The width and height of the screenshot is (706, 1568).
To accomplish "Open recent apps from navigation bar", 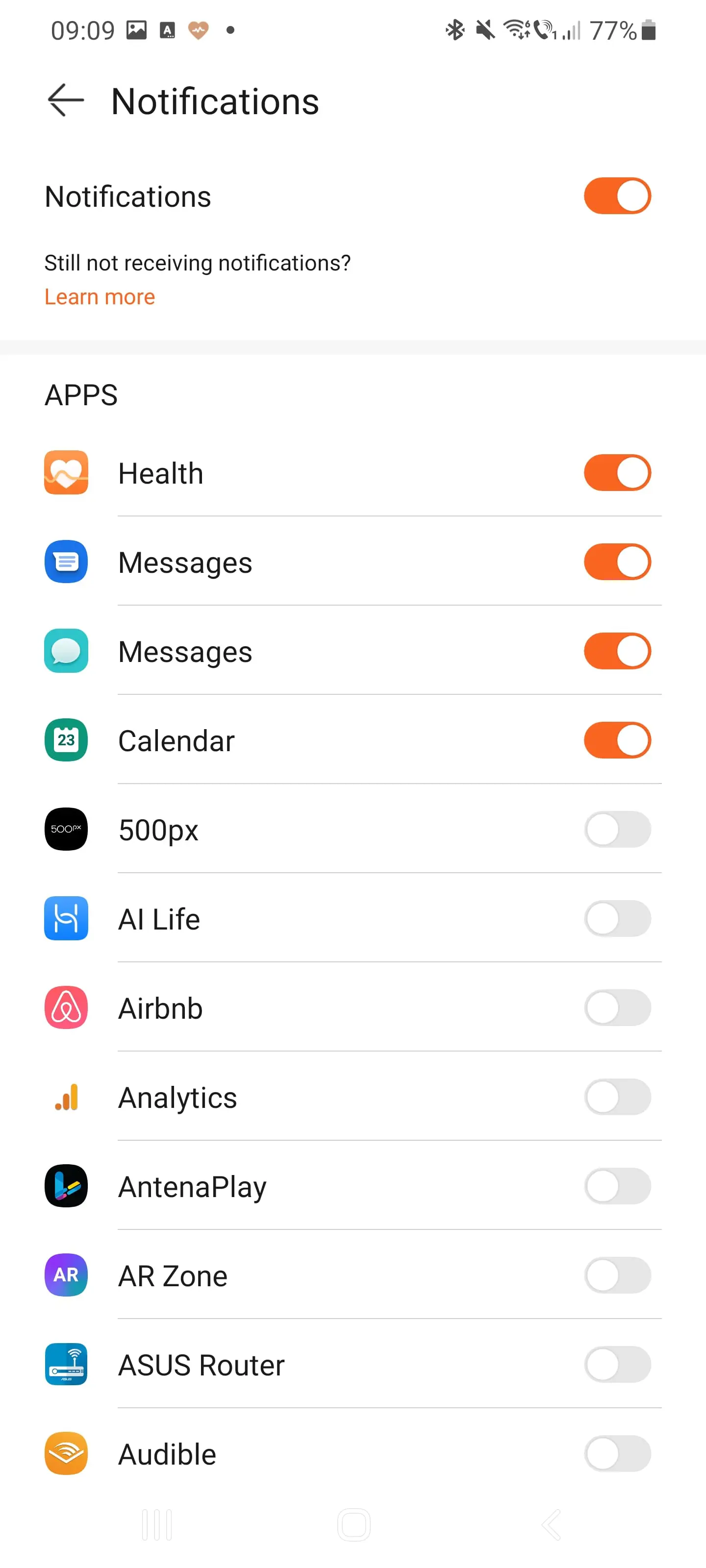I will (156, 1525).
